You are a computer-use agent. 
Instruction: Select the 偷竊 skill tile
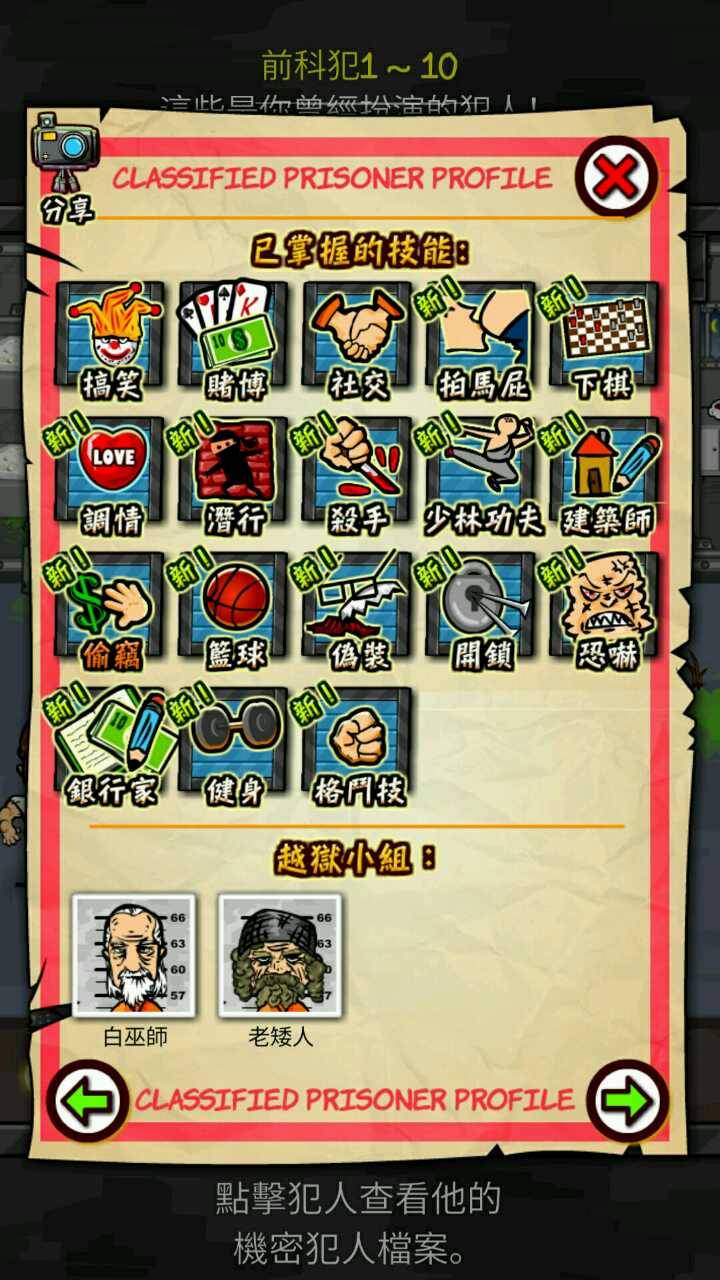coord(110,606)
